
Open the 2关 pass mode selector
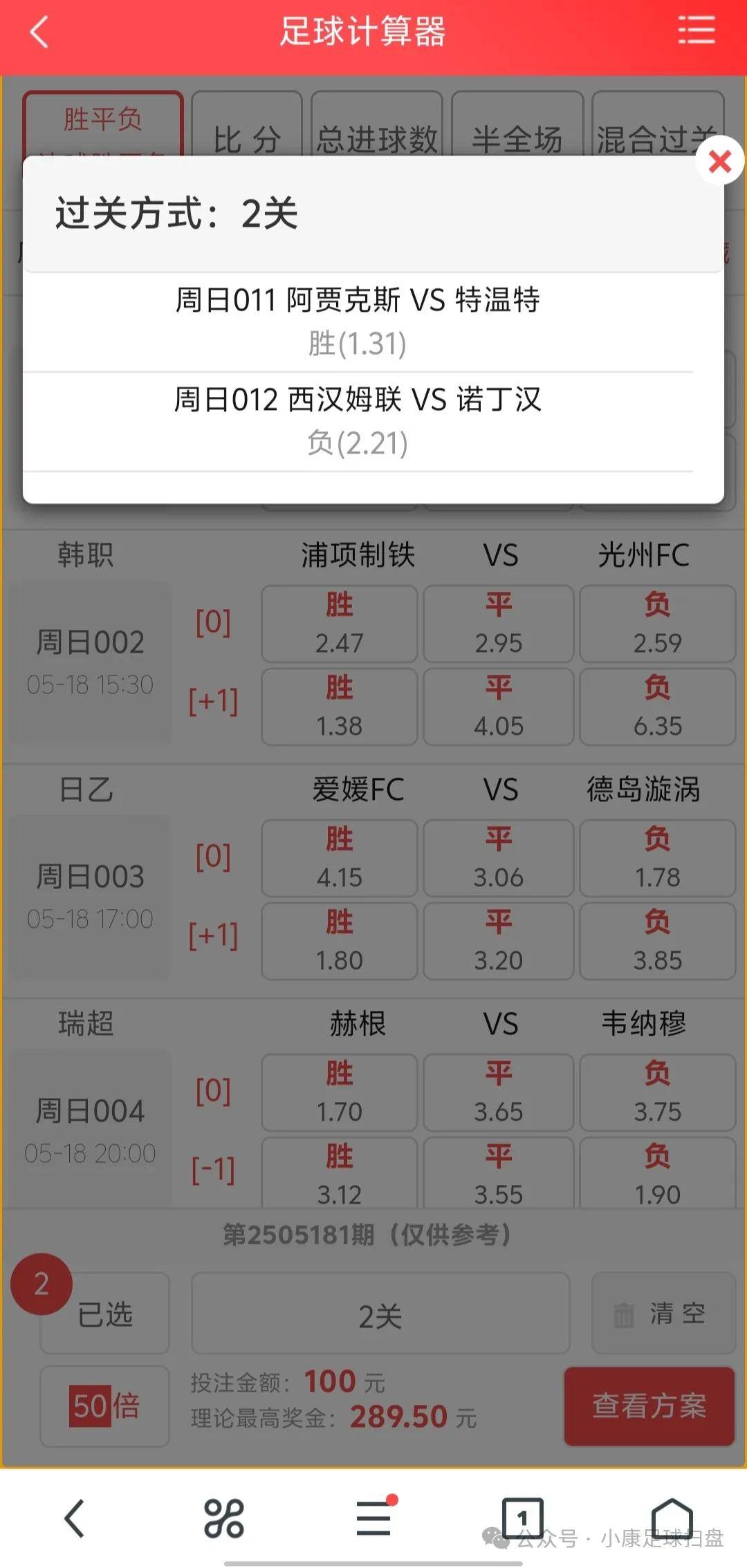379,1312
